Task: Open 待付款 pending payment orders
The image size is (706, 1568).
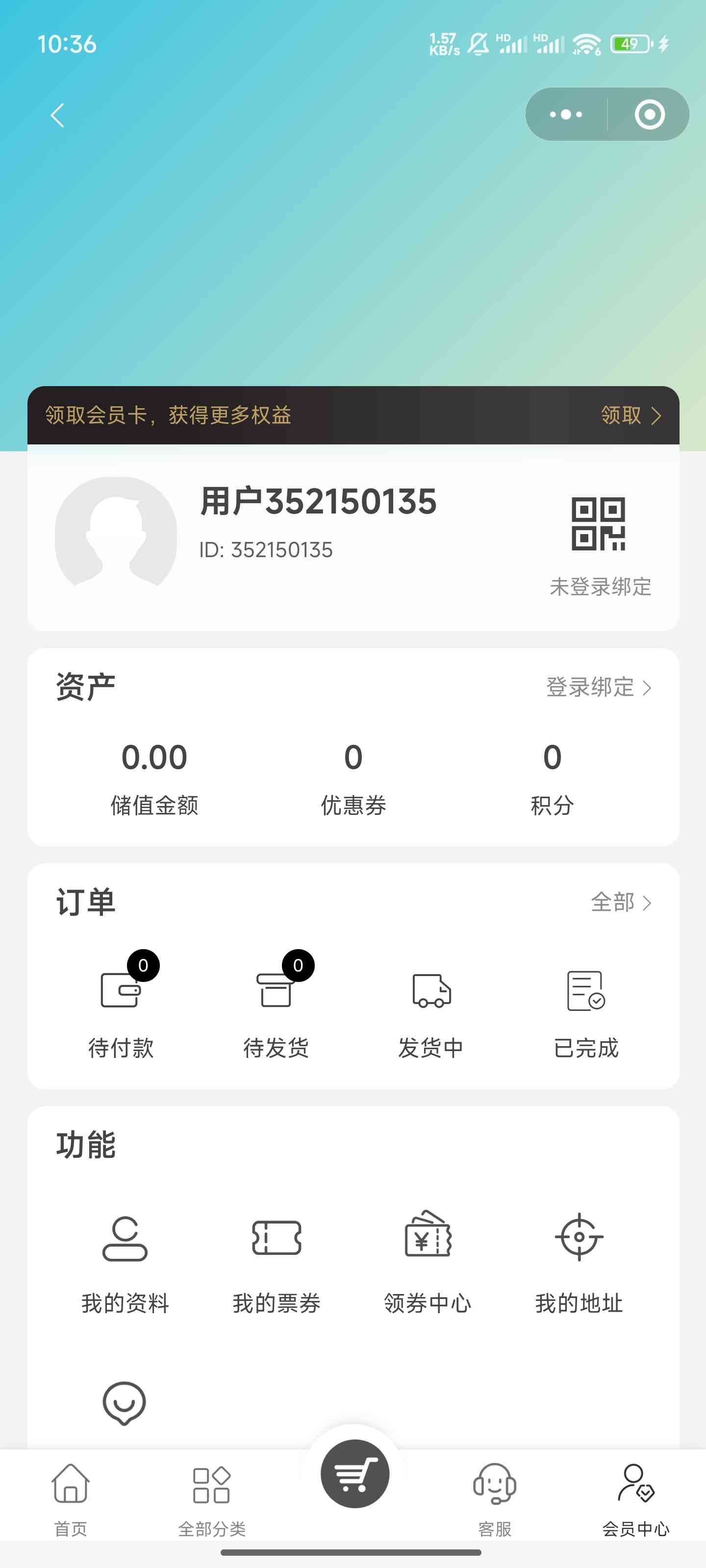Action: [121, 1007]
